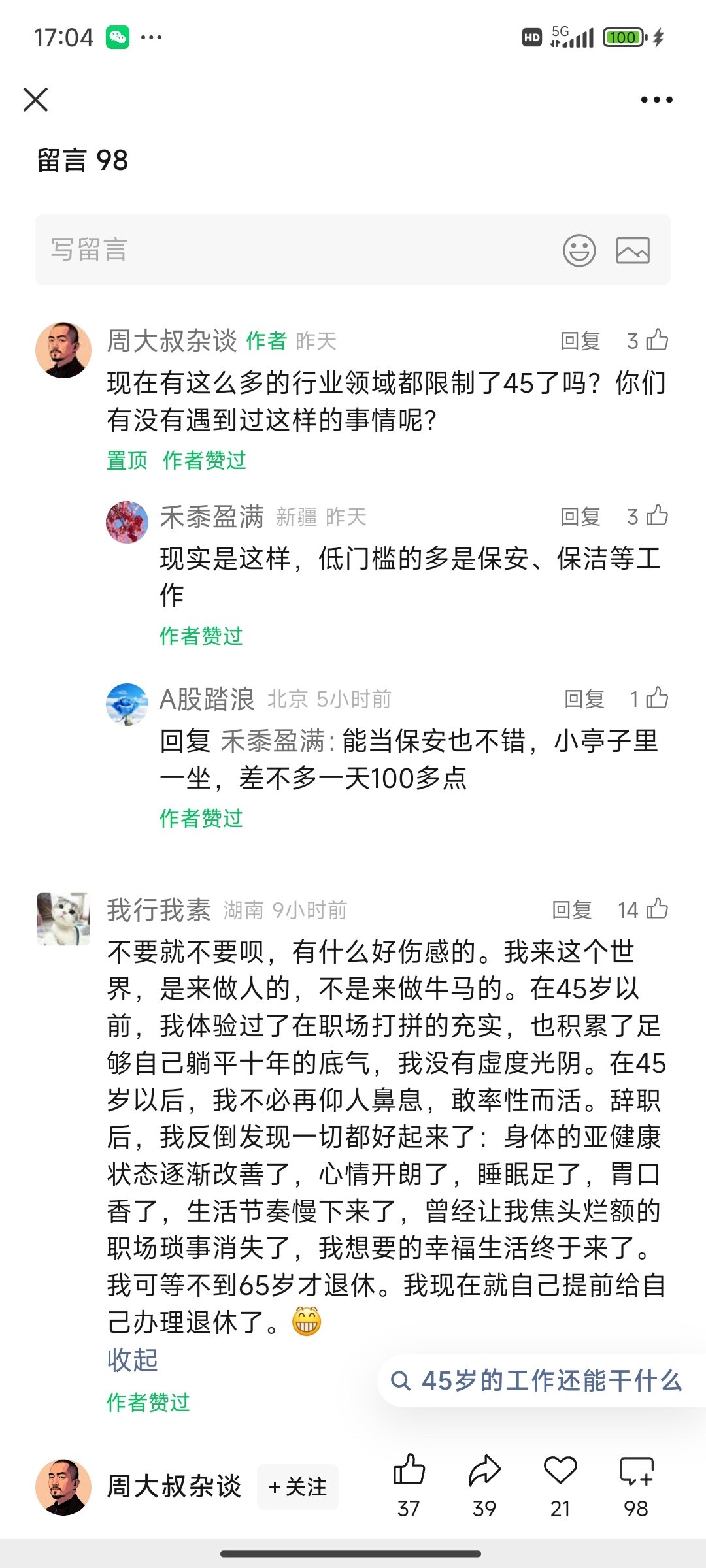This screenshot has height=1568, width=706.
Task: Close the comments page with the X
Action: click(x=35, y=100)
